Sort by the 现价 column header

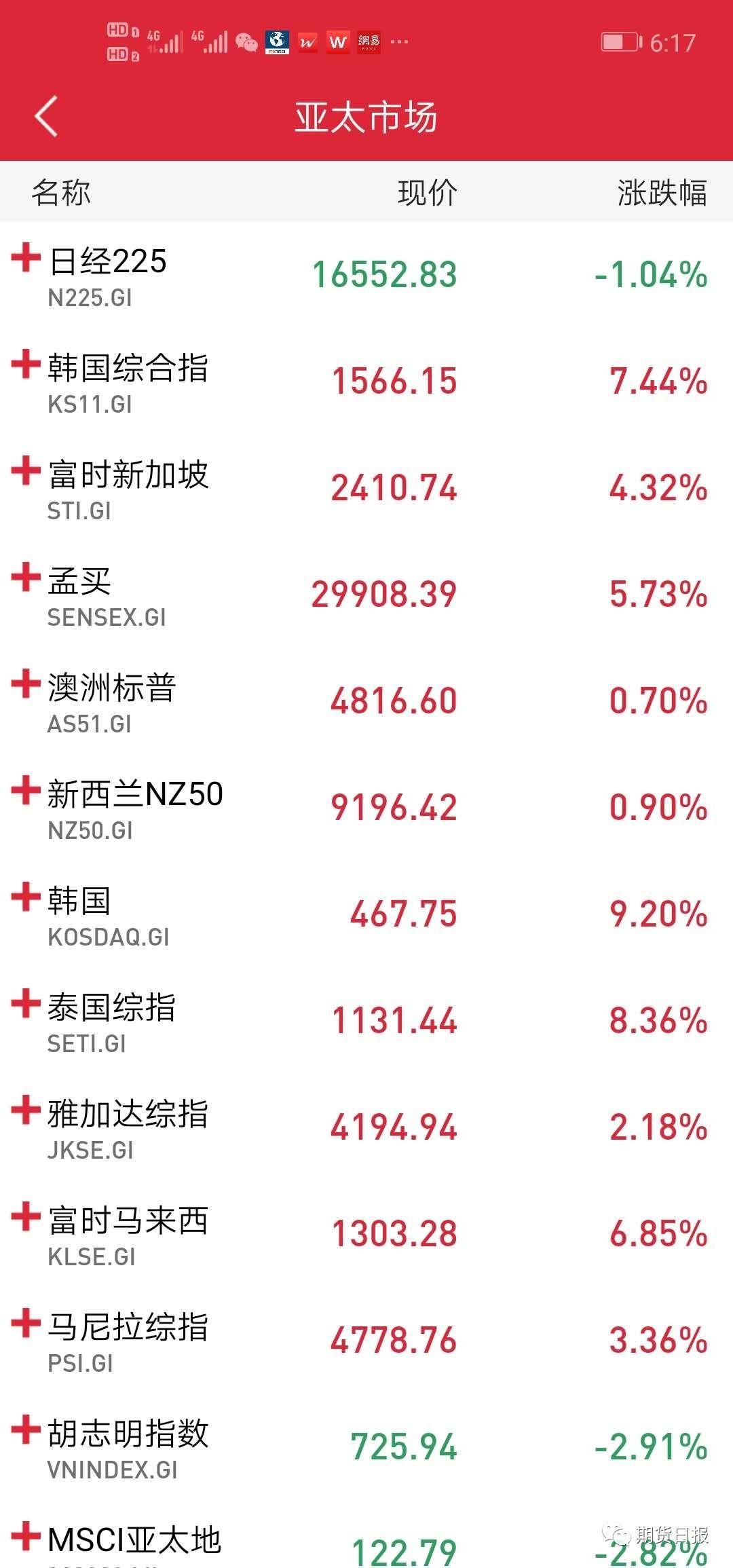pos(428,193)
